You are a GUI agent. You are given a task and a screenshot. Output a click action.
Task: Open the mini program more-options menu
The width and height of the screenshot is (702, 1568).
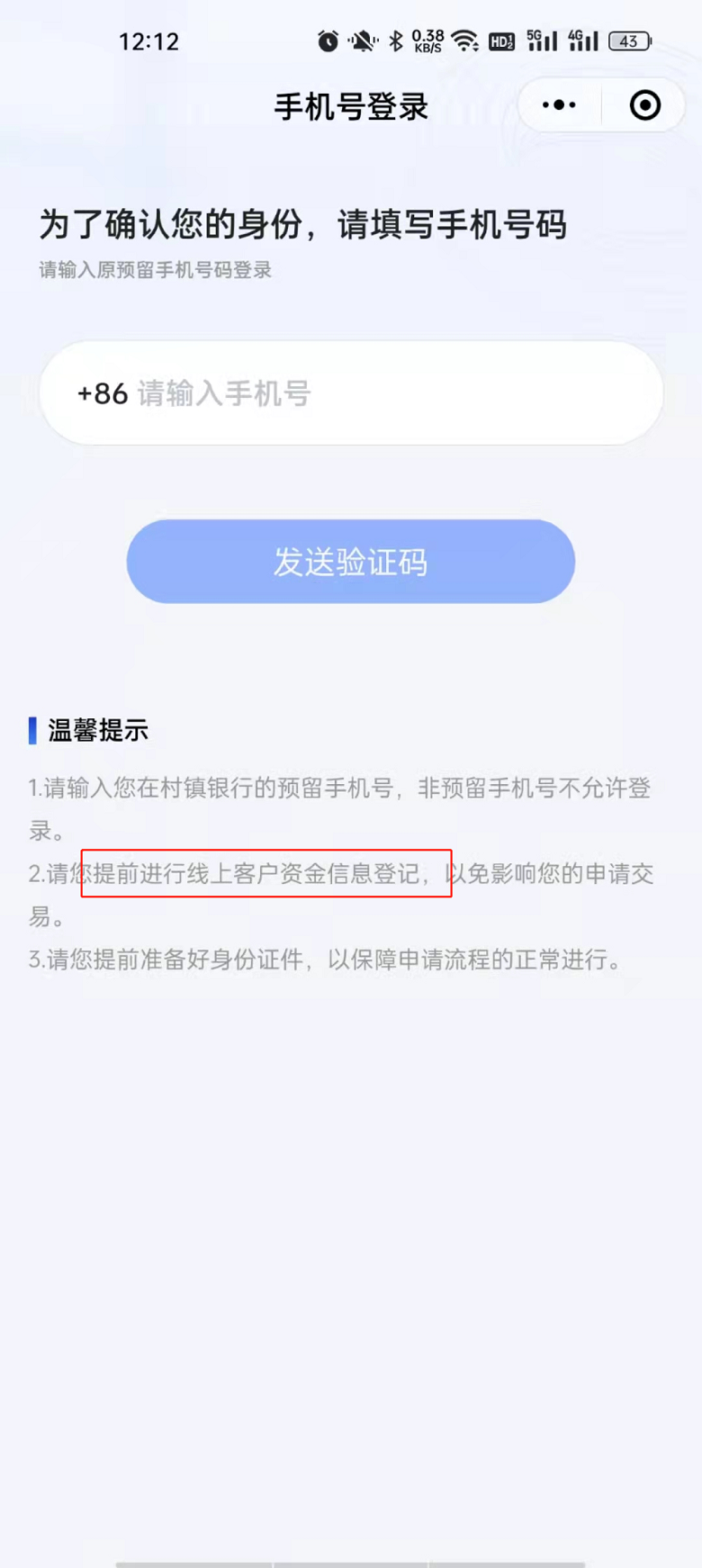click(x=559, y=105)
